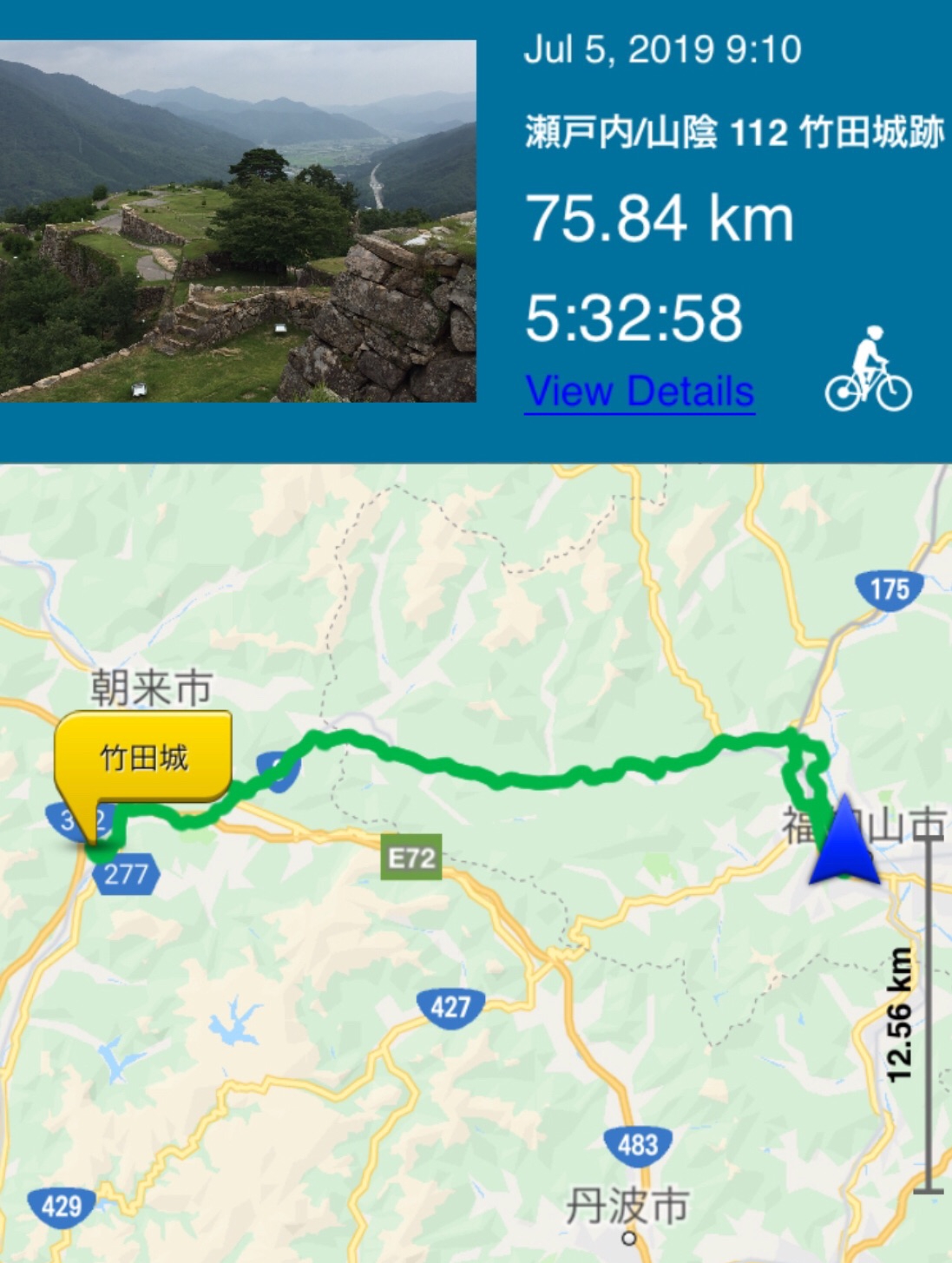Open the View Details link
This screenshot has height=1263, width=952.
640,392
